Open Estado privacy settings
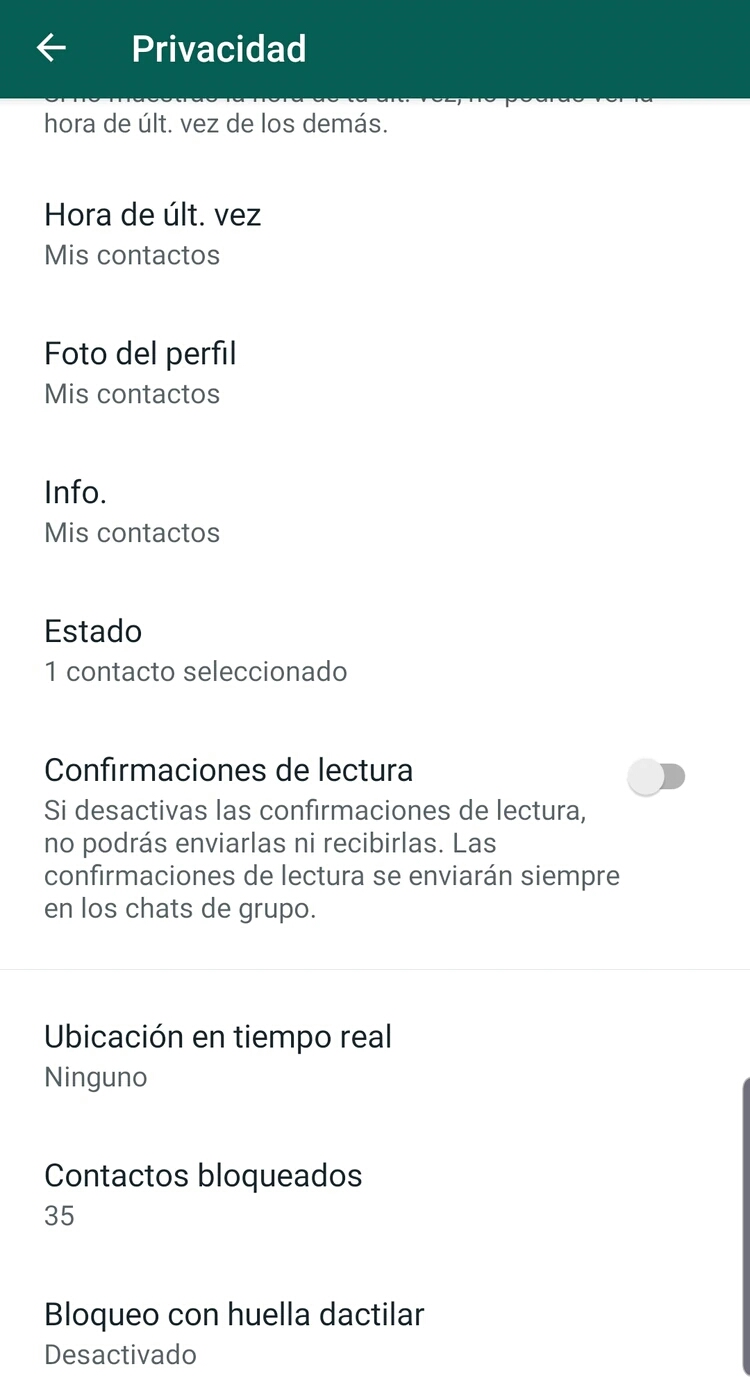The width and height of the screenshot is (750, 1380). click(195, 650)
